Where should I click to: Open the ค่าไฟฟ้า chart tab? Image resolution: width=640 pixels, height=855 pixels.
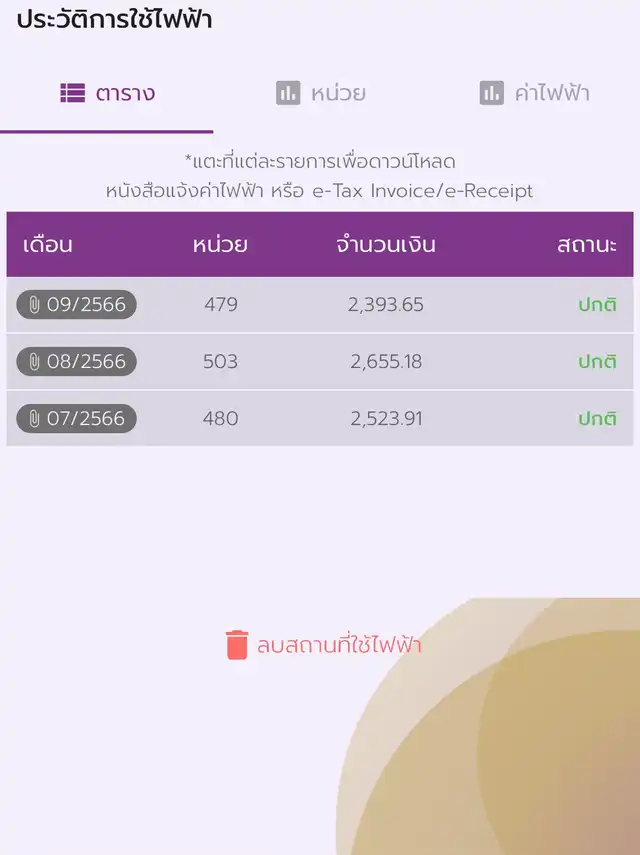[x=534, y=93]
